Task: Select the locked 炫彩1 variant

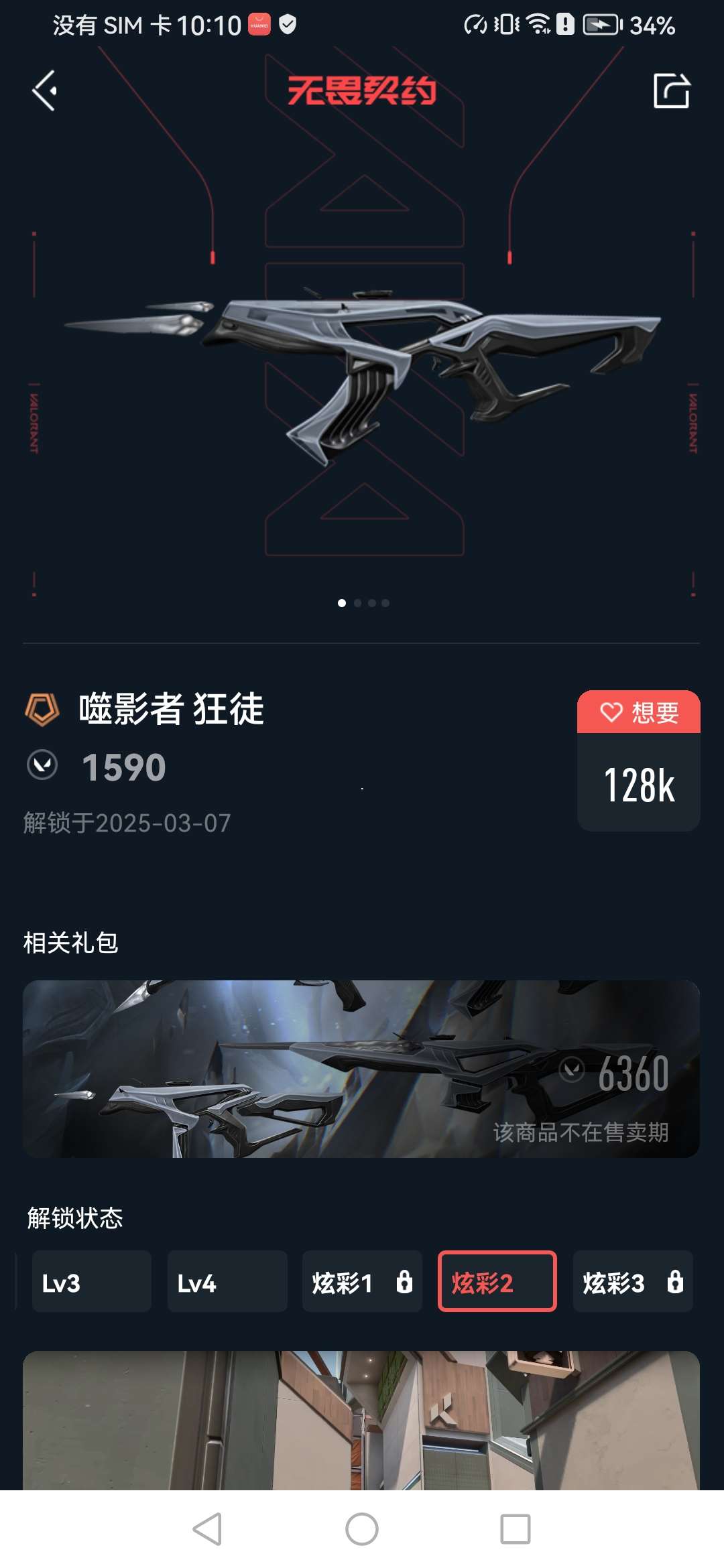Action: point(362,1281)
